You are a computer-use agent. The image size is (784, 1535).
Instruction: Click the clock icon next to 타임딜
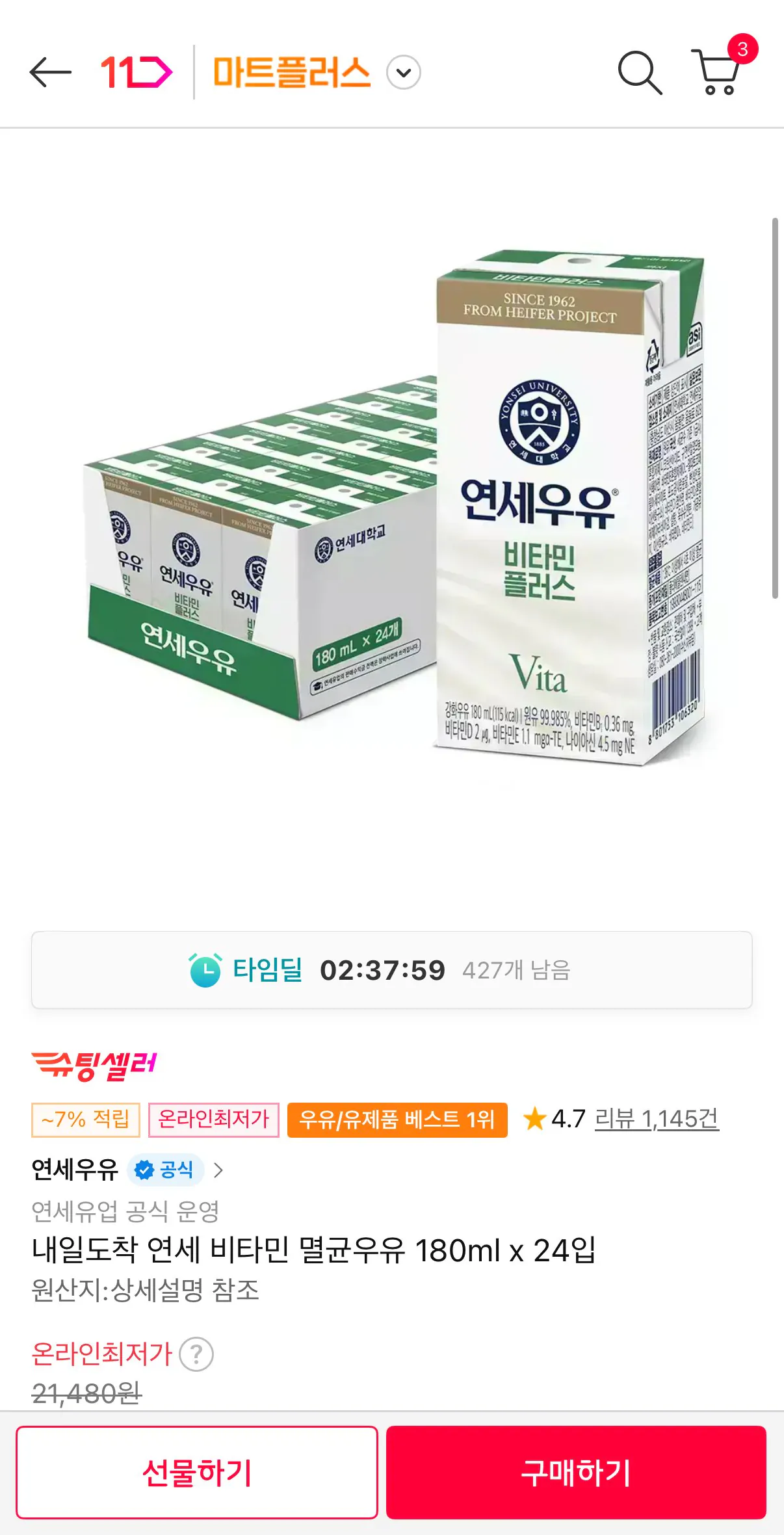205,970
